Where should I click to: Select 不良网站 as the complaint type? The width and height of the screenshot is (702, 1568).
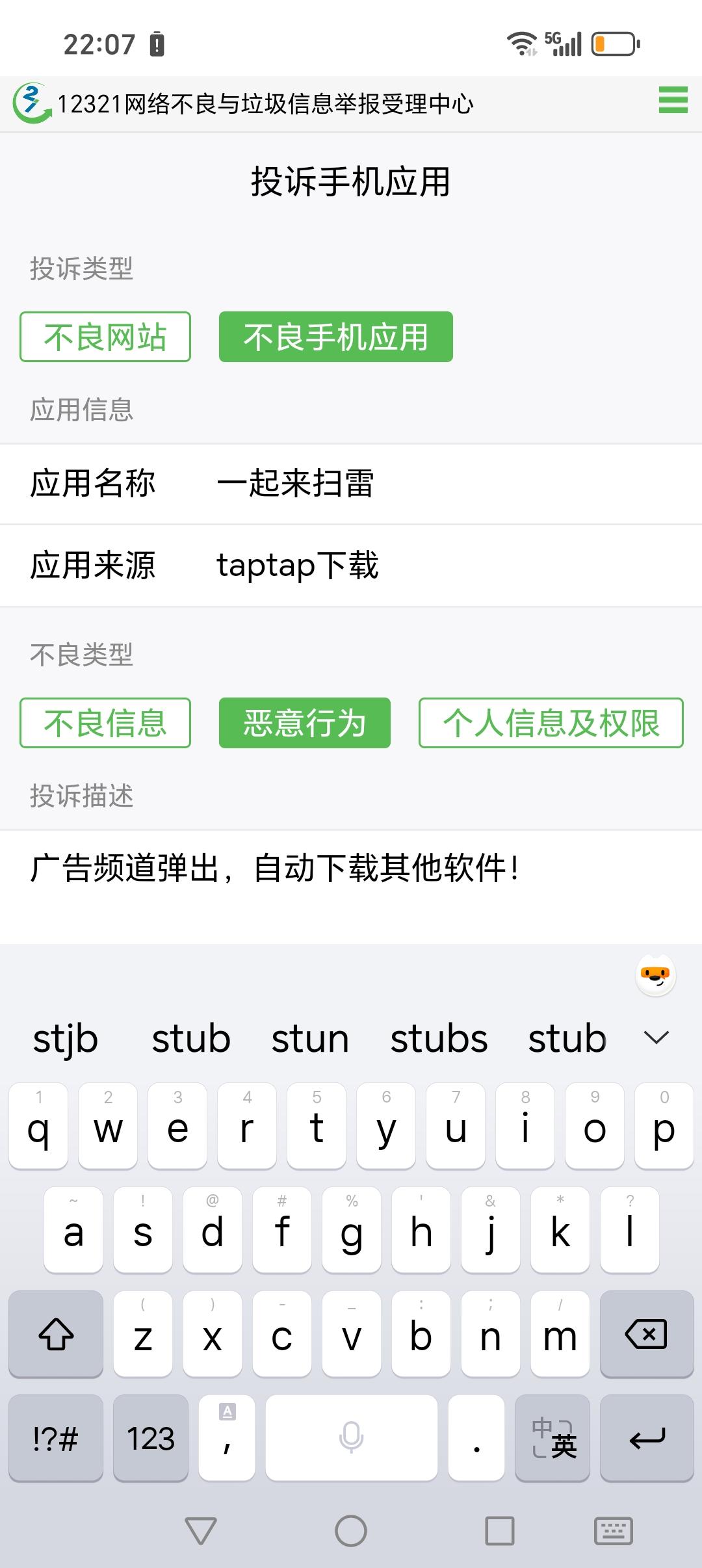point(105,337)
